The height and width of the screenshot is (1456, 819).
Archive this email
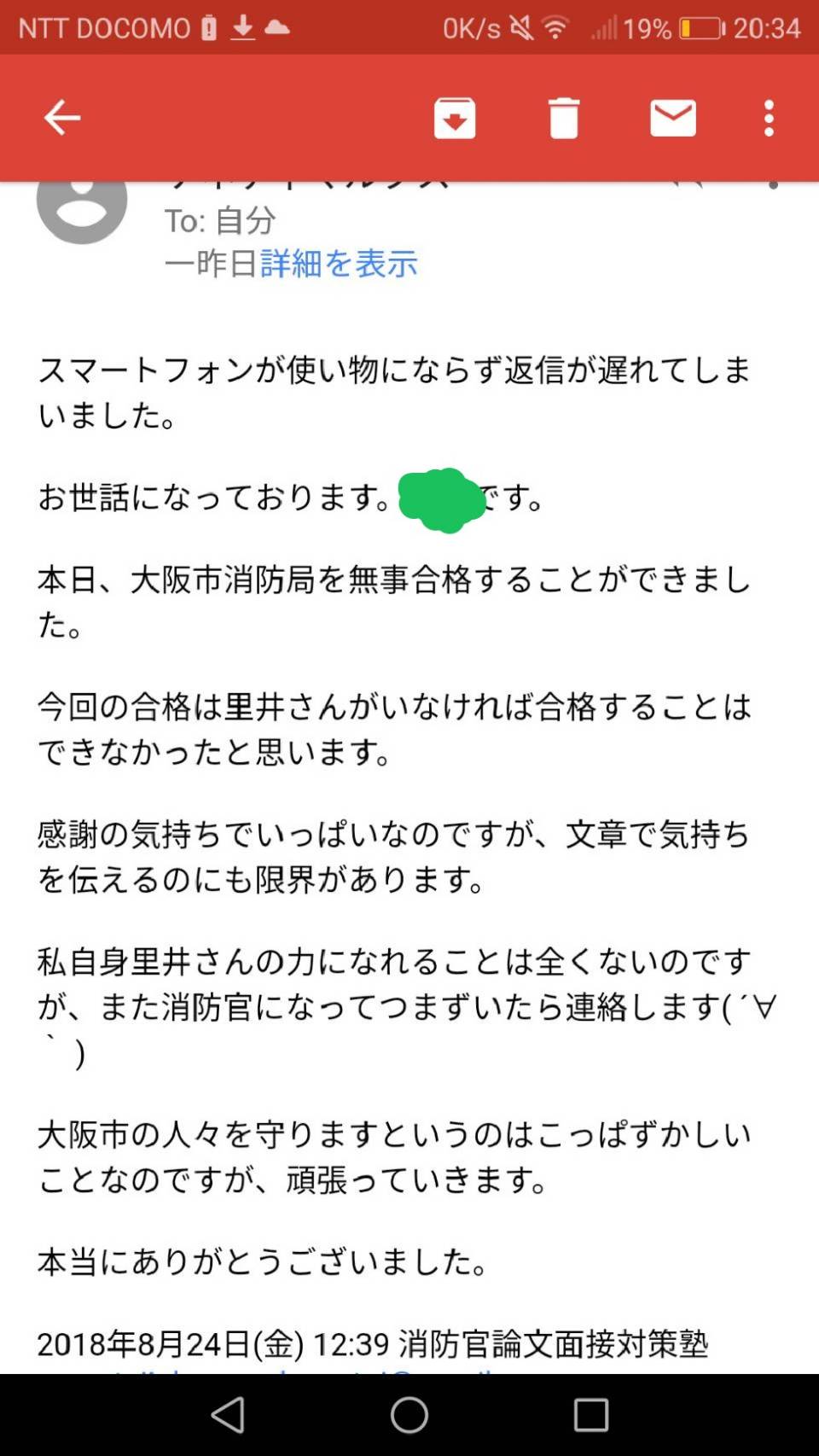[x=455, y=118]
